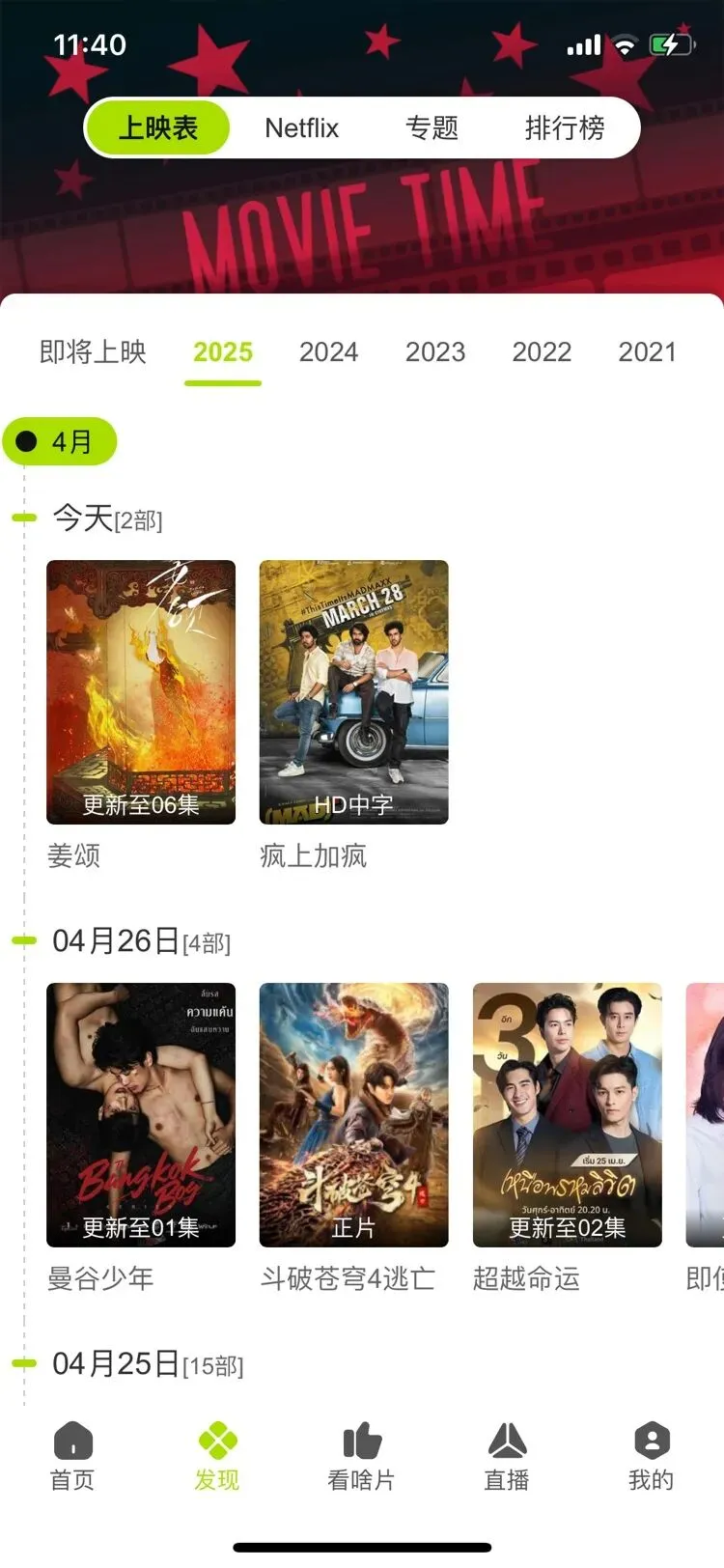Open the 超越命运 poster card
This screenshot has width=724, height=1568.
pyautogui.click(x=568, y=1115)
